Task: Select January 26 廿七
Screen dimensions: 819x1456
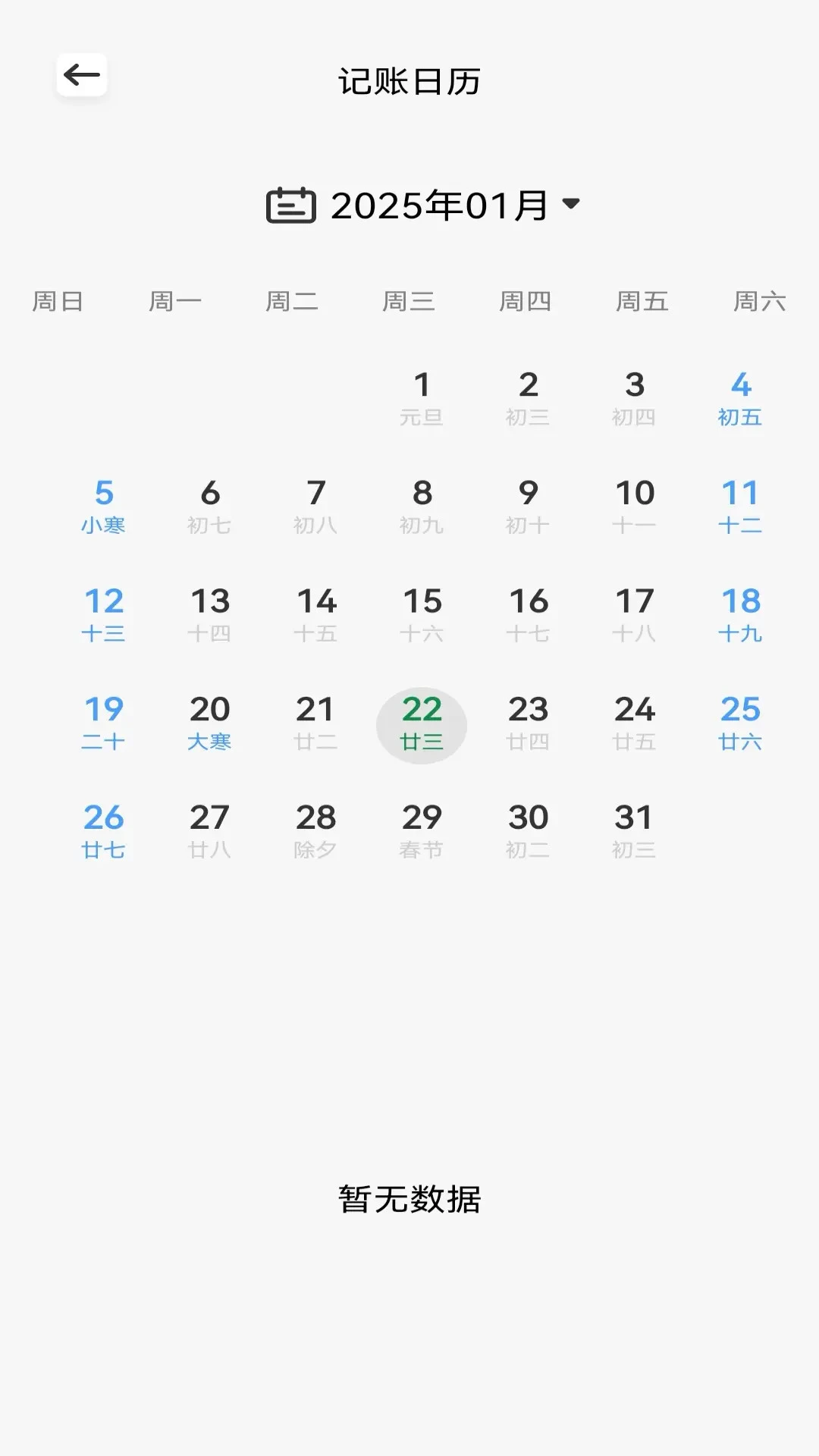Action: coord(103,830)
